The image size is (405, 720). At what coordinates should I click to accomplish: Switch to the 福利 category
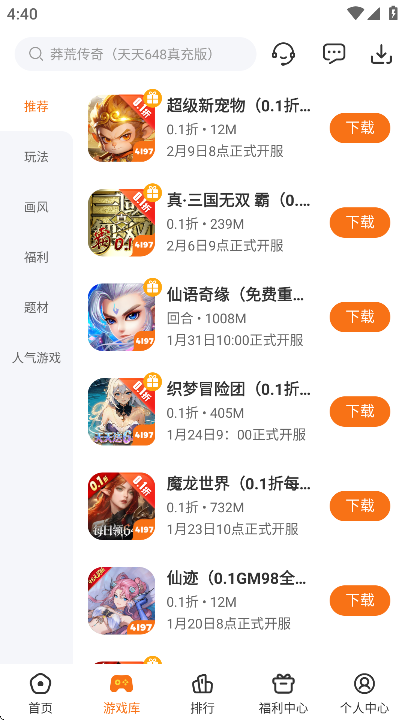pyautogui.click(x=36, y=257)
